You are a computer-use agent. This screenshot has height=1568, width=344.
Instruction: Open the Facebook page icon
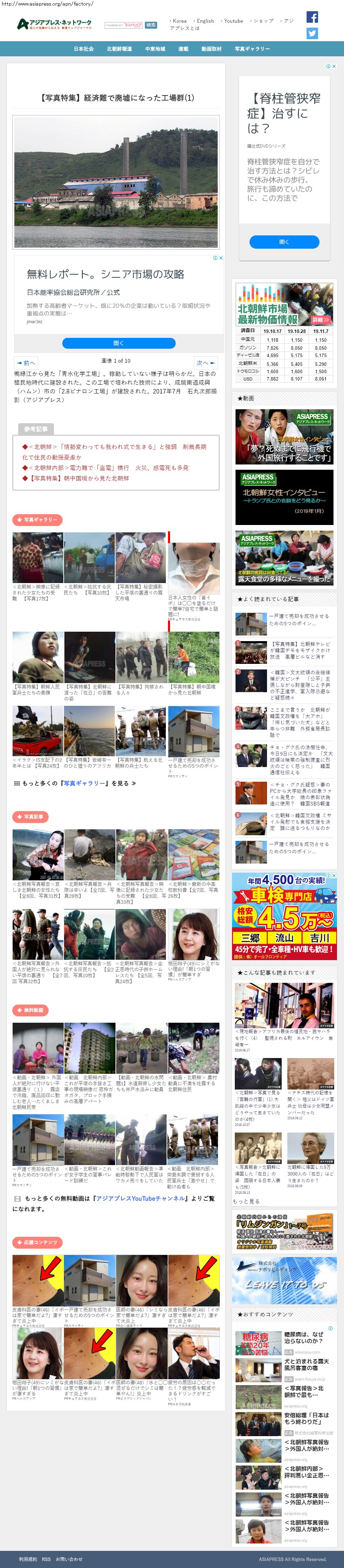coord(312,17)
